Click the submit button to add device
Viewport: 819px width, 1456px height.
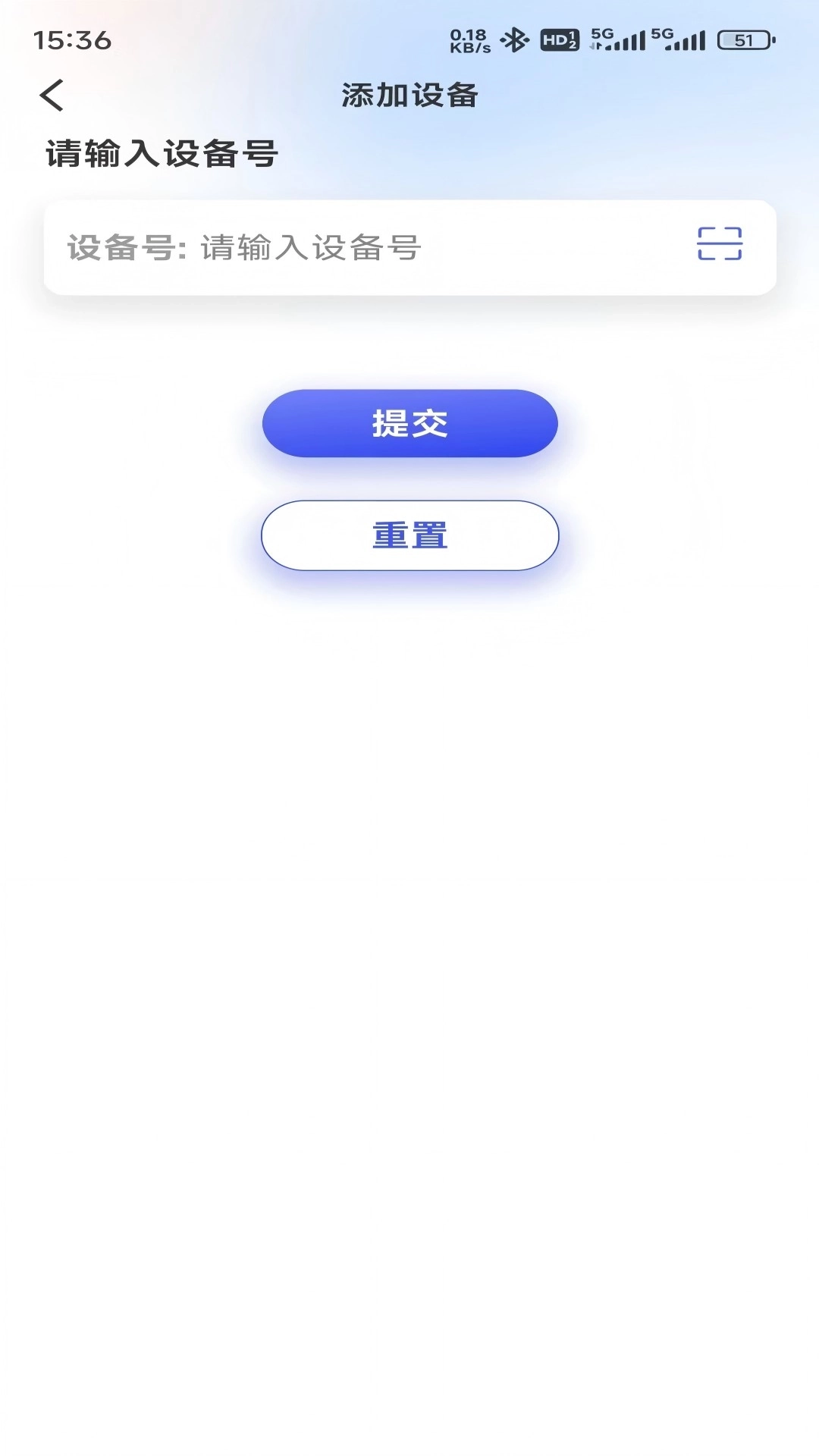[409, 423]
